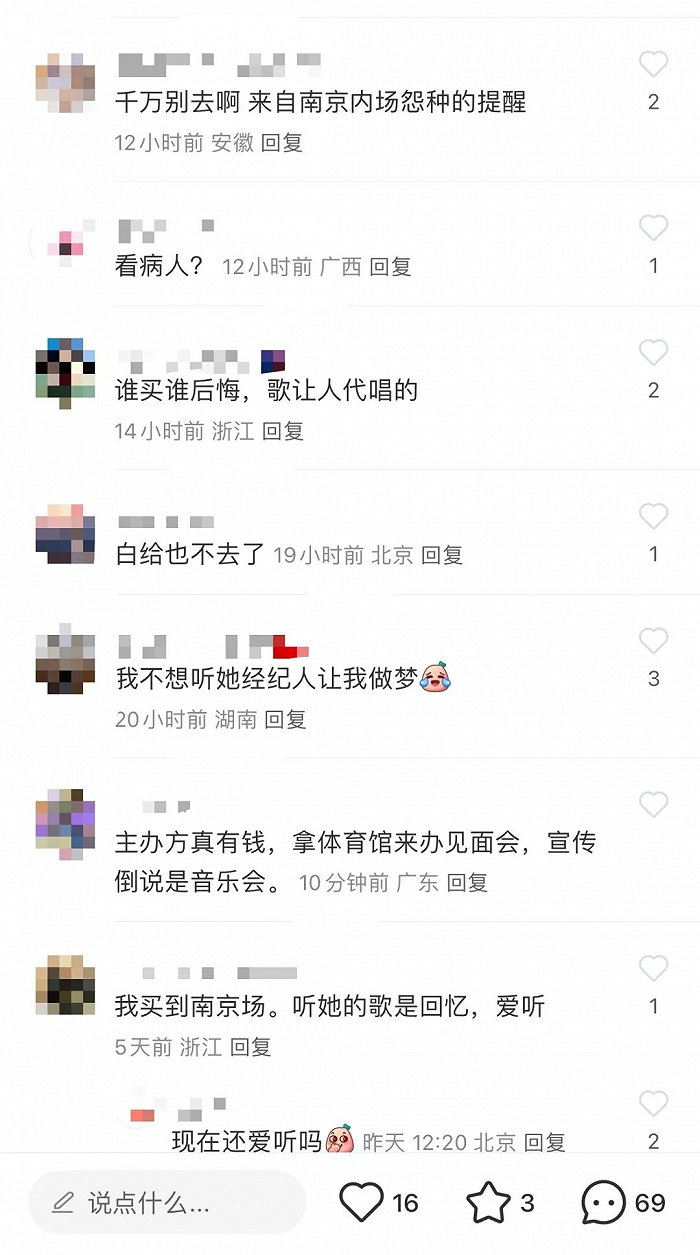The image size is (700, 1255).
Task: Like the comment "我不想听她经纪人让我做梦"
Action: [x=653, y=641]
